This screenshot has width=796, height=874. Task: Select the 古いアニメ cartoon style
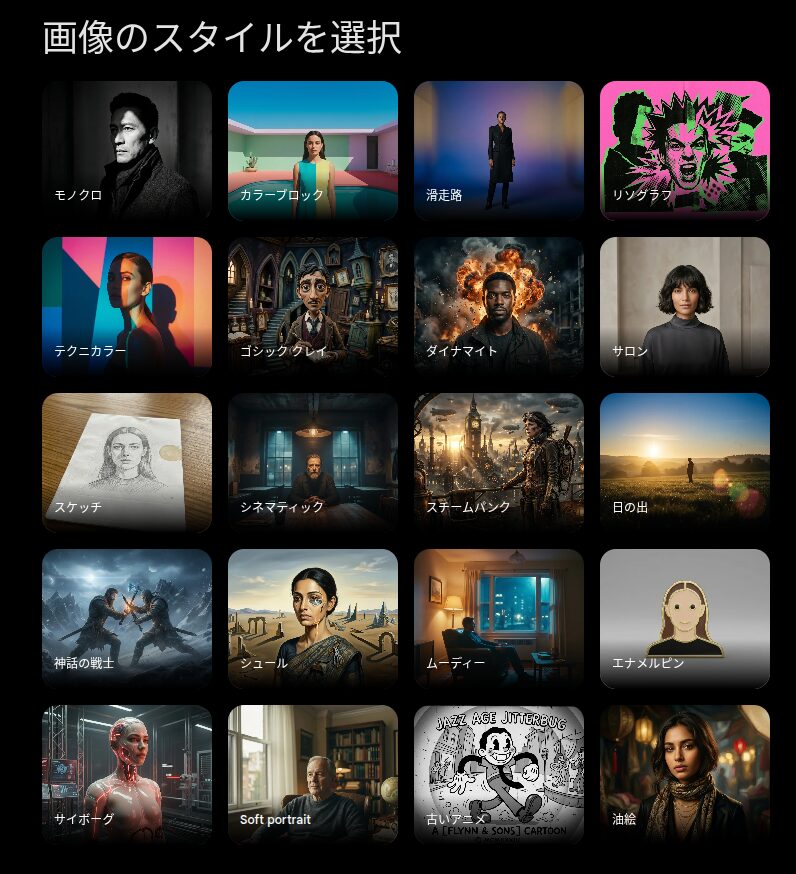point(499,774)
